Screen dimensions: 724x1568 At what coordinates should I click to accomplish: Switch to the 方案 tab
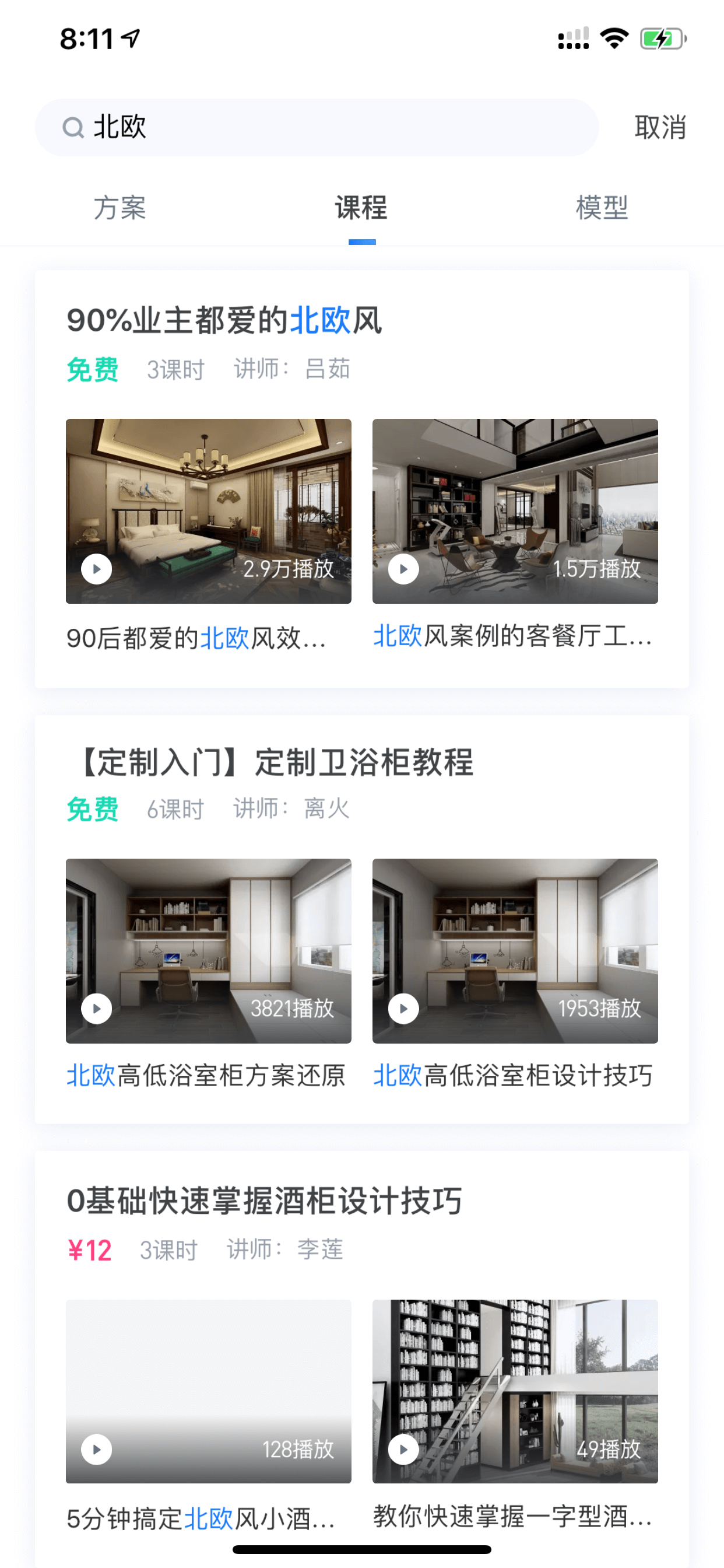coord(120,208)
